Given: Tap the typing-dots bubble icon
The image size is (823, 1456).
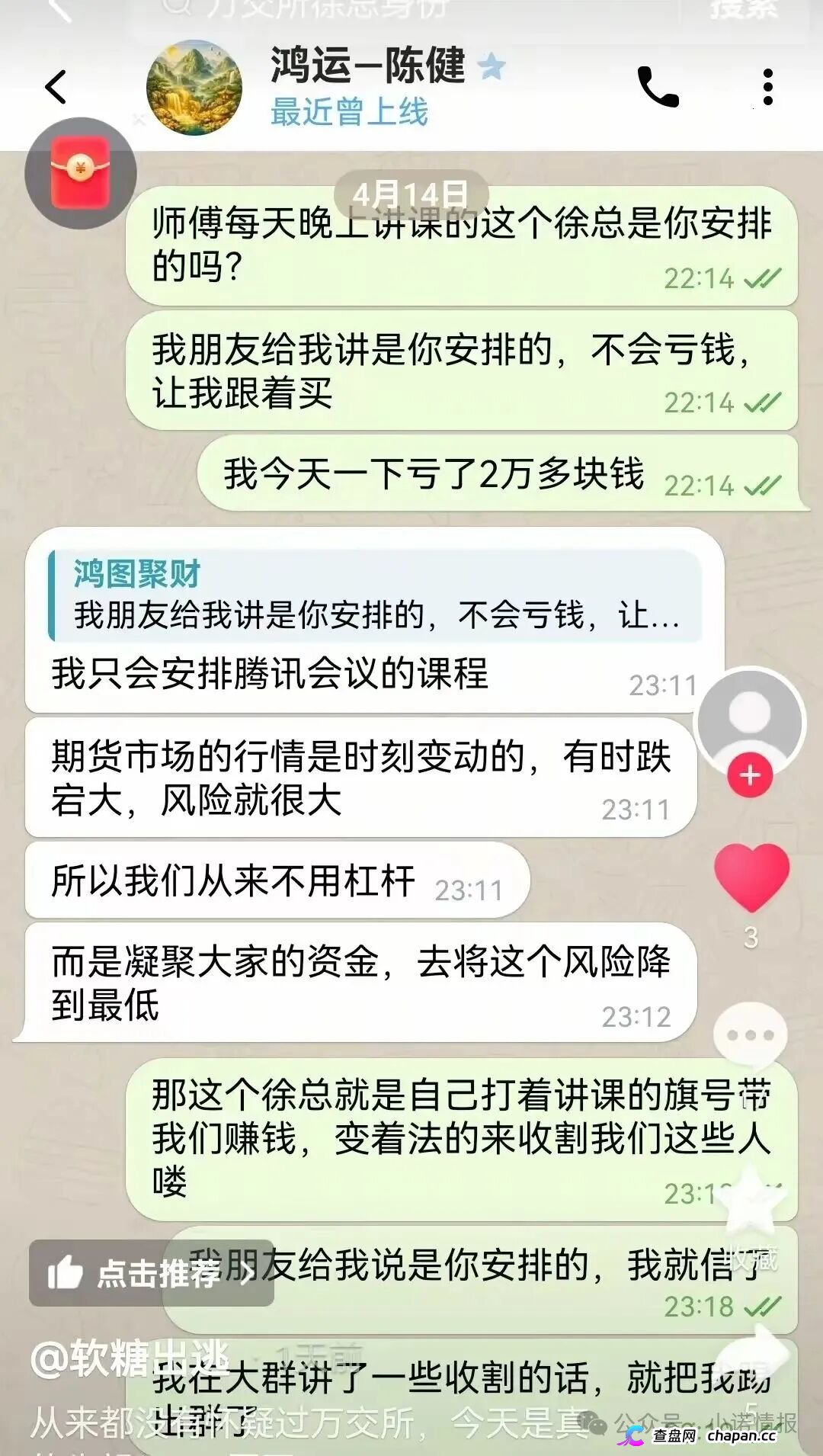Looking at the screenshot, I should [x=751, y=1033].
